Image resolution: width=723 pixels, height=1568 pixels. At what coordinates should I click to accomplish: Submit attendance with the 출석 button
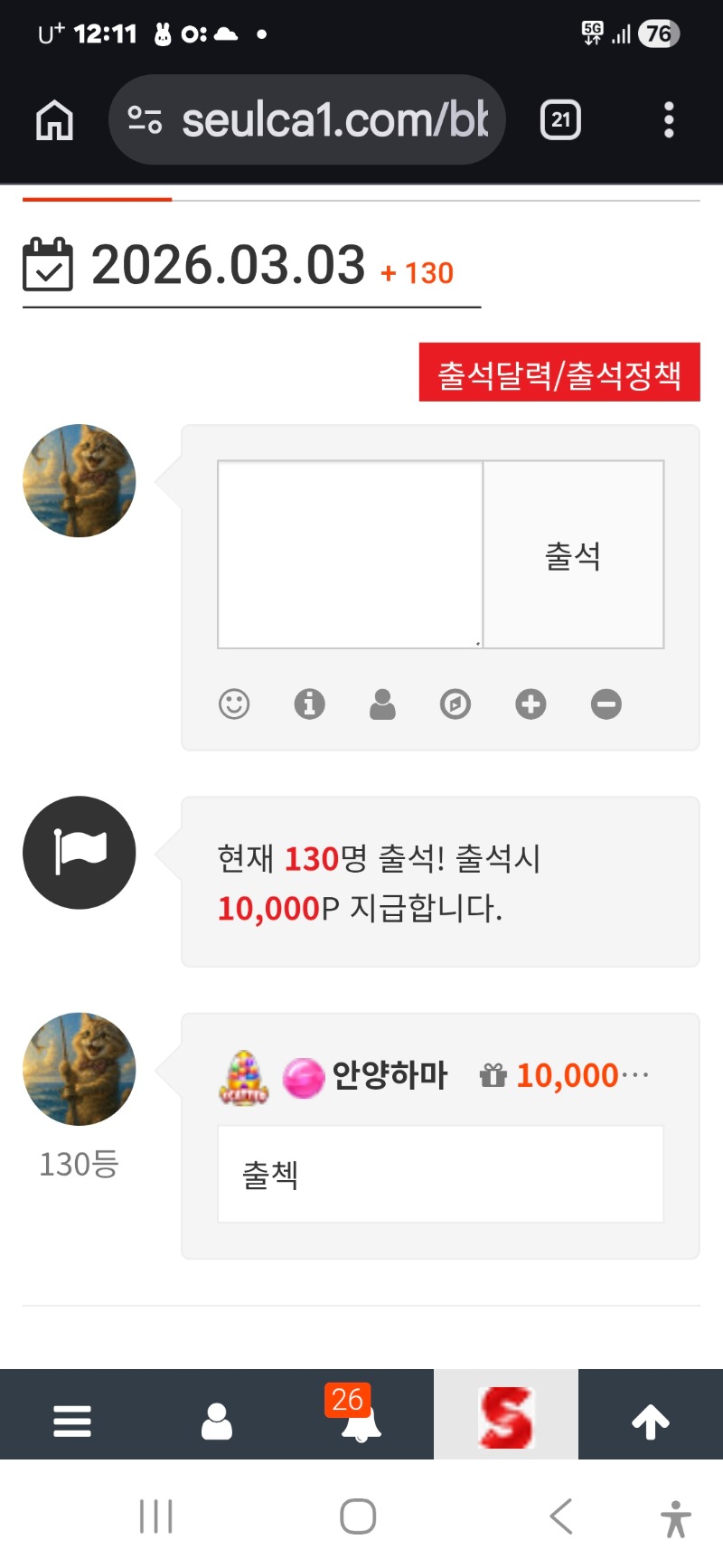pyautogui.click(x=573, y=554)
